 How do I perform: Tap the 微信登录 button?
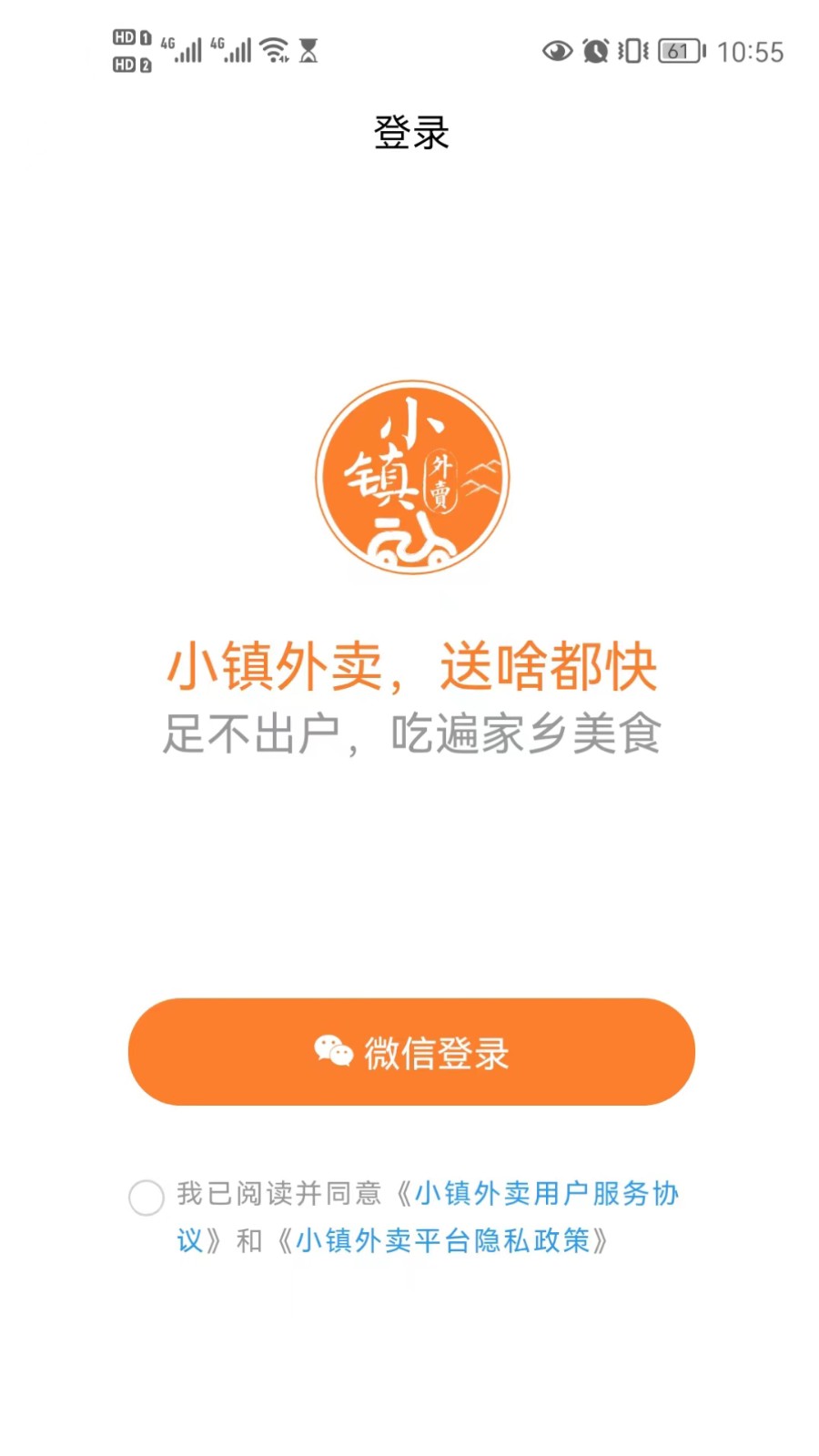pyautogui.click(x=411, y=1052)
